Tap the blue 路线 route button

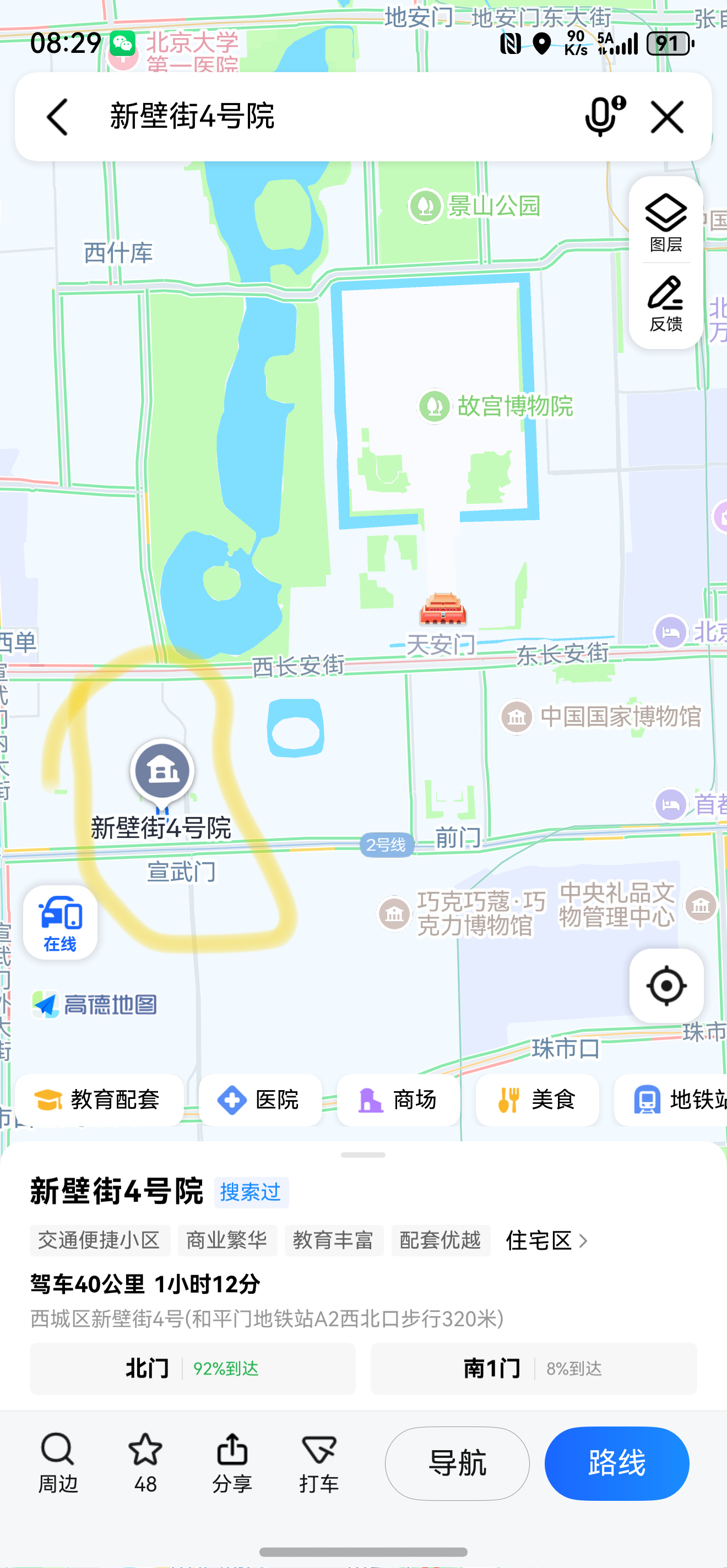coord(616,1463)
